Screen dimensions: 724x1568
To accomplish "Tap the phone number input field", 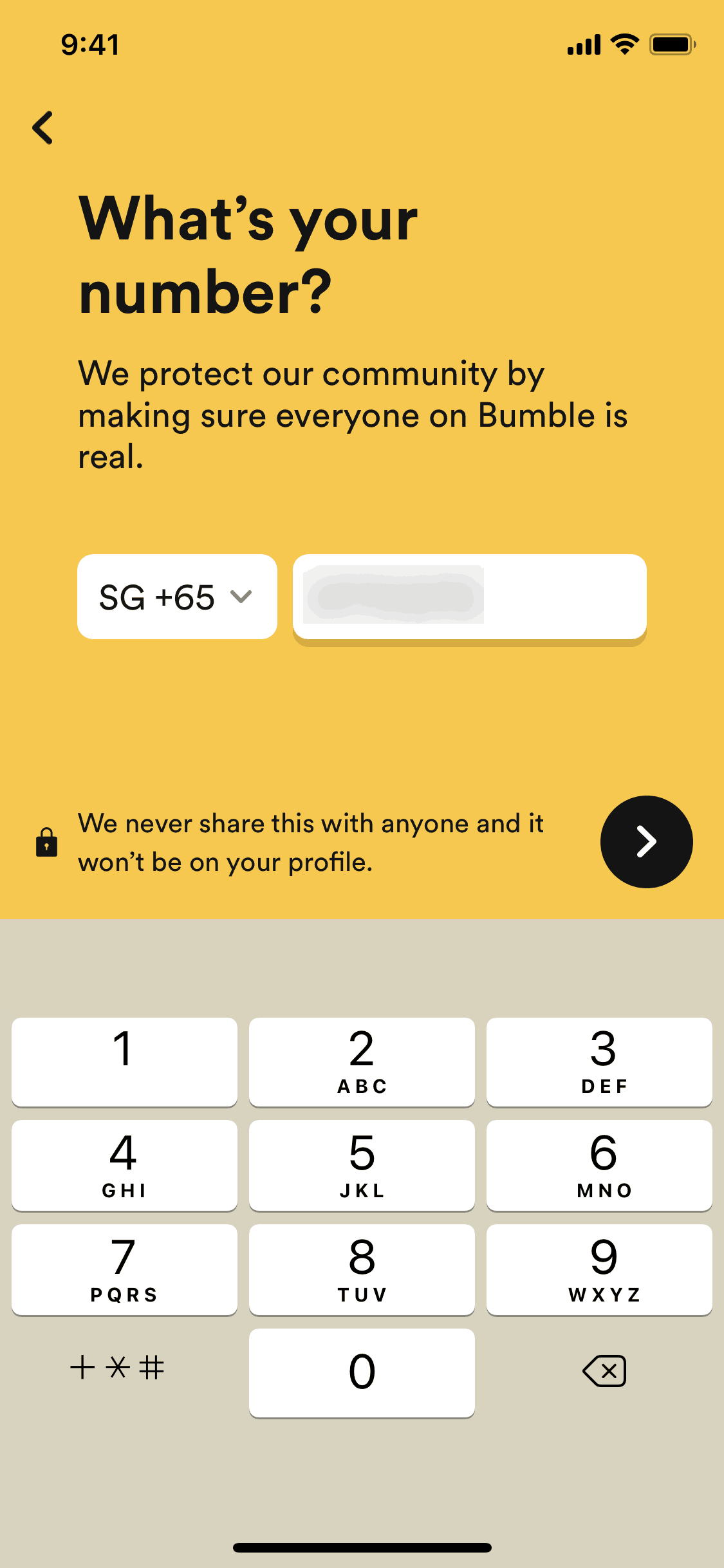I will [469, 597].
